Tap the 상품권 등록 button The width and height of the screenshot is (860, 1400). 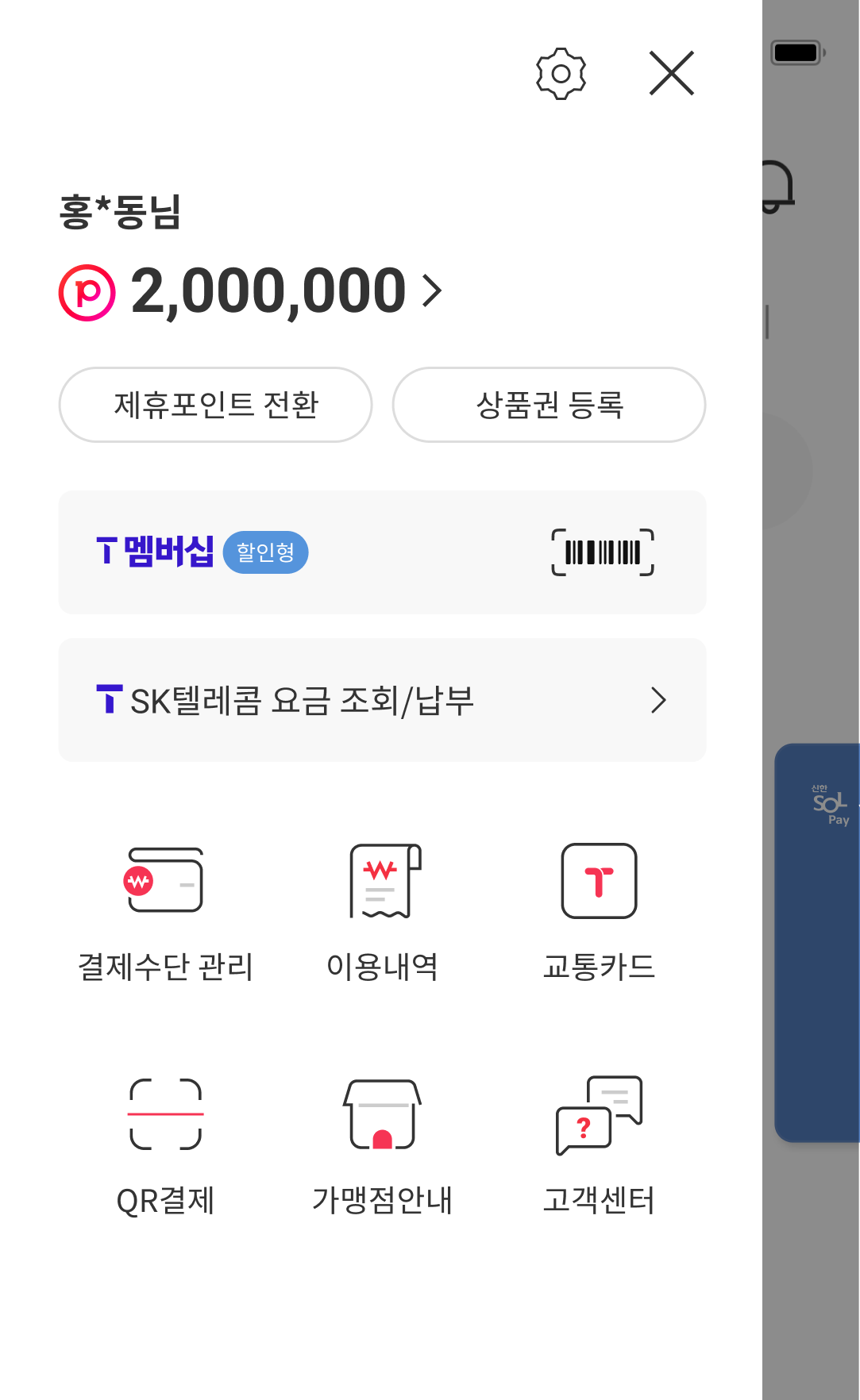tap(549, 405)
